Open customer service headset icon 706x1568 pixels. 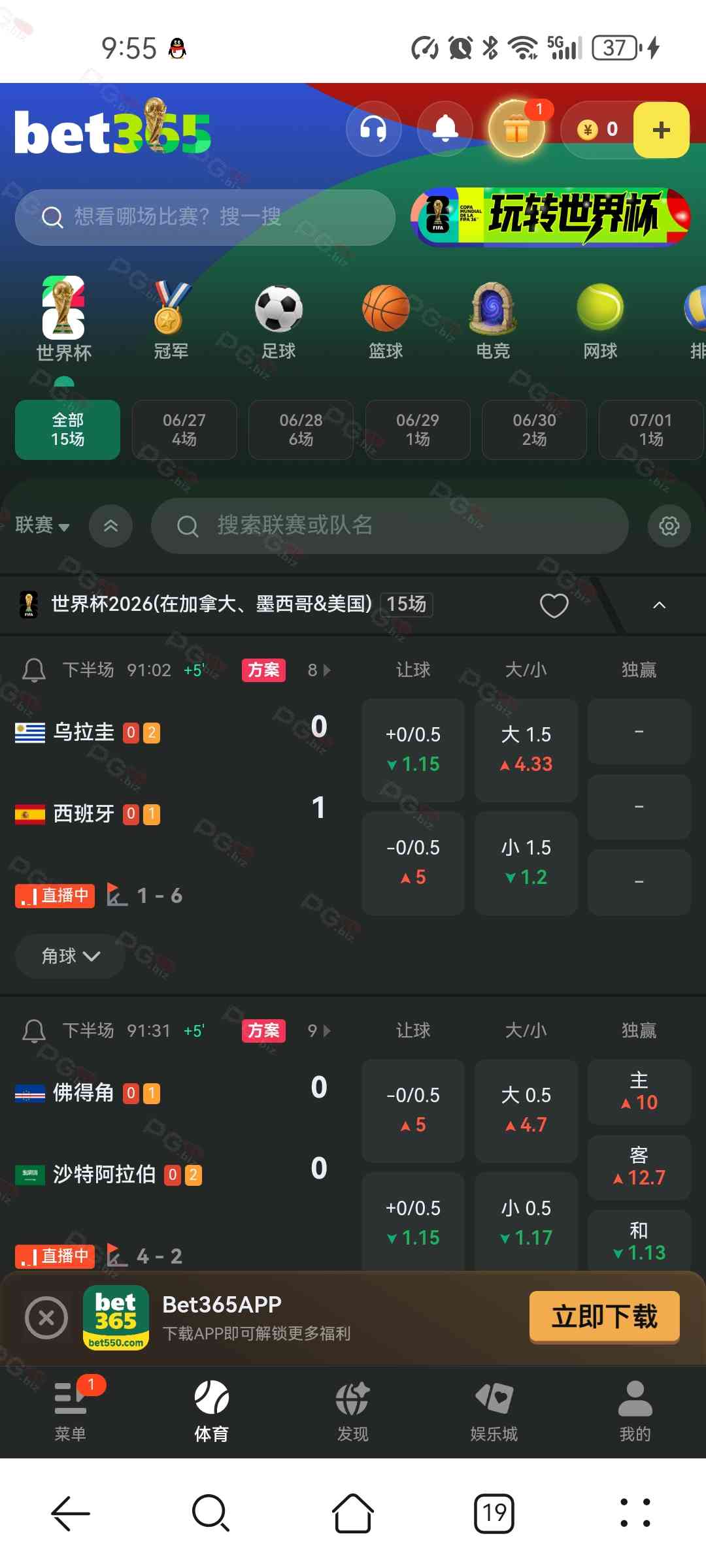pos(373,129)
